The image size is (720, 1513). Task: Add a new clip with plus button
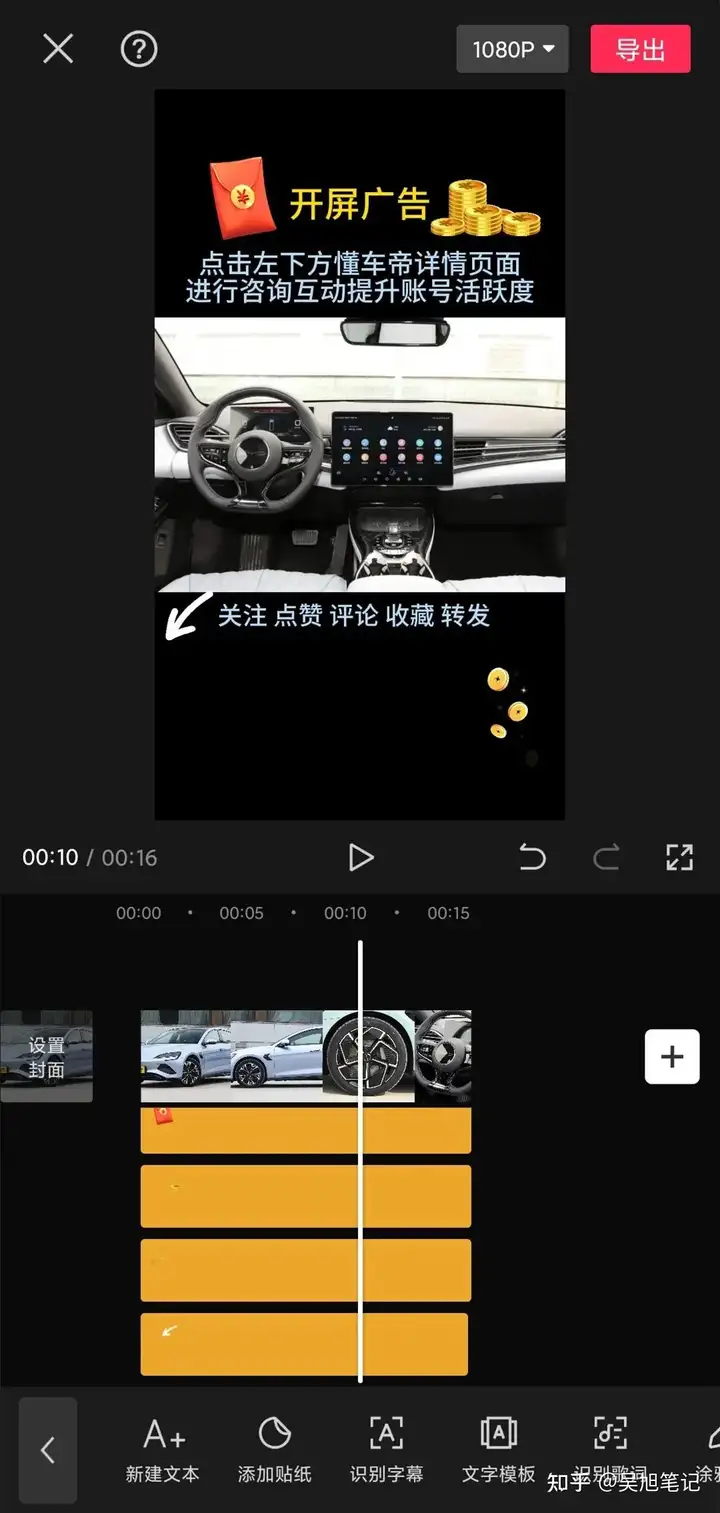coord(672,1056)
